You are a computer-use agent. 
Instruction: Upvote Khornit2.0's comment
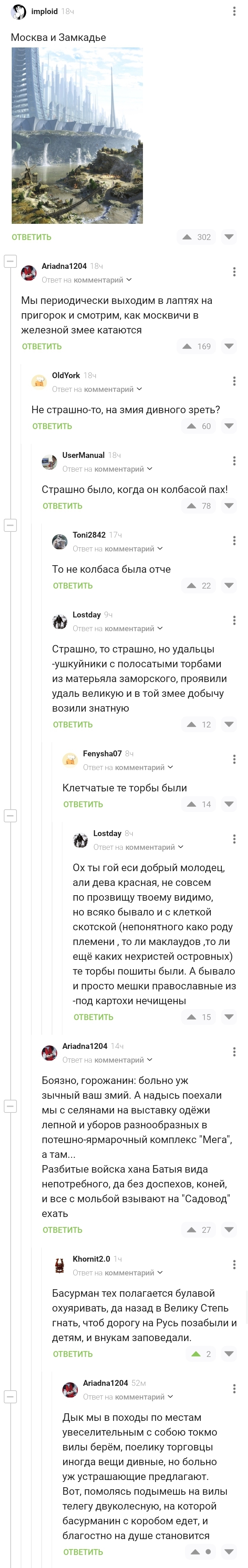196,1355
